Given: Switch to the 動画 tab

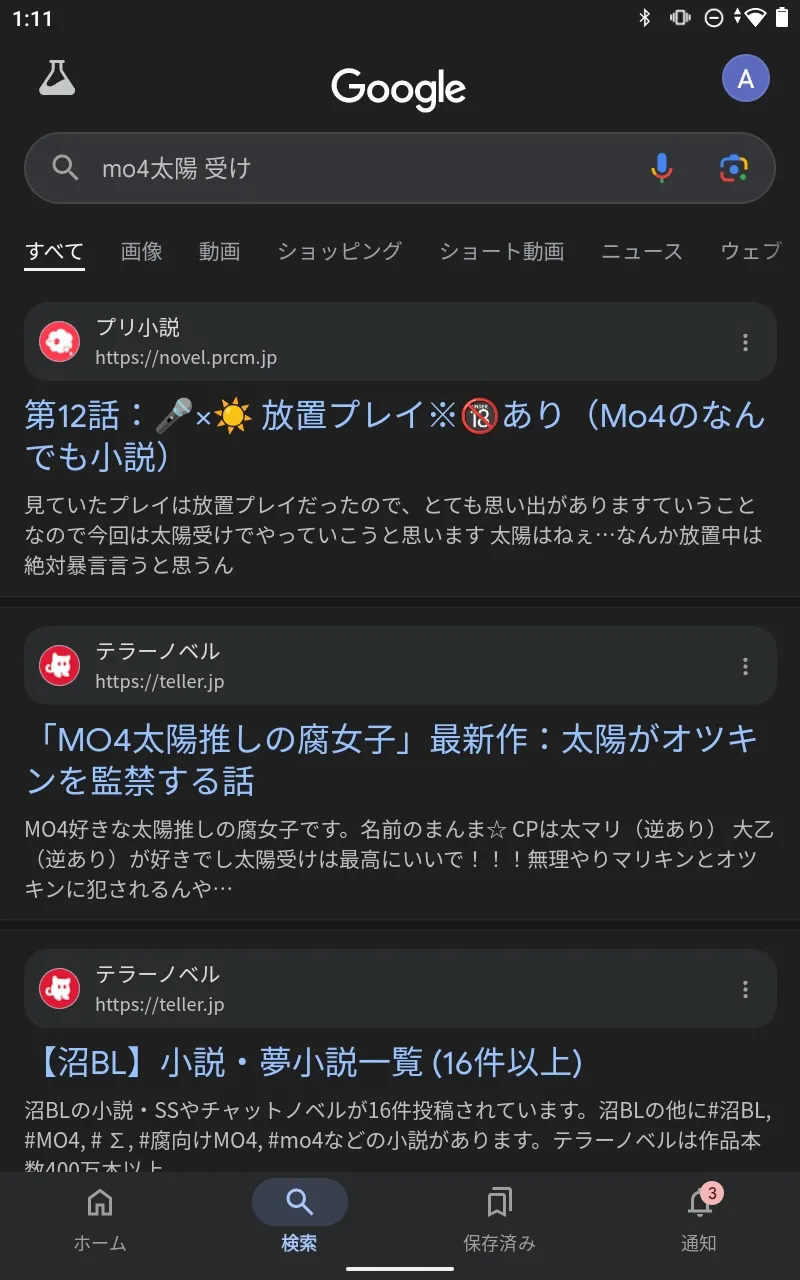Looking at the screenshot, I should pos(219,251).
